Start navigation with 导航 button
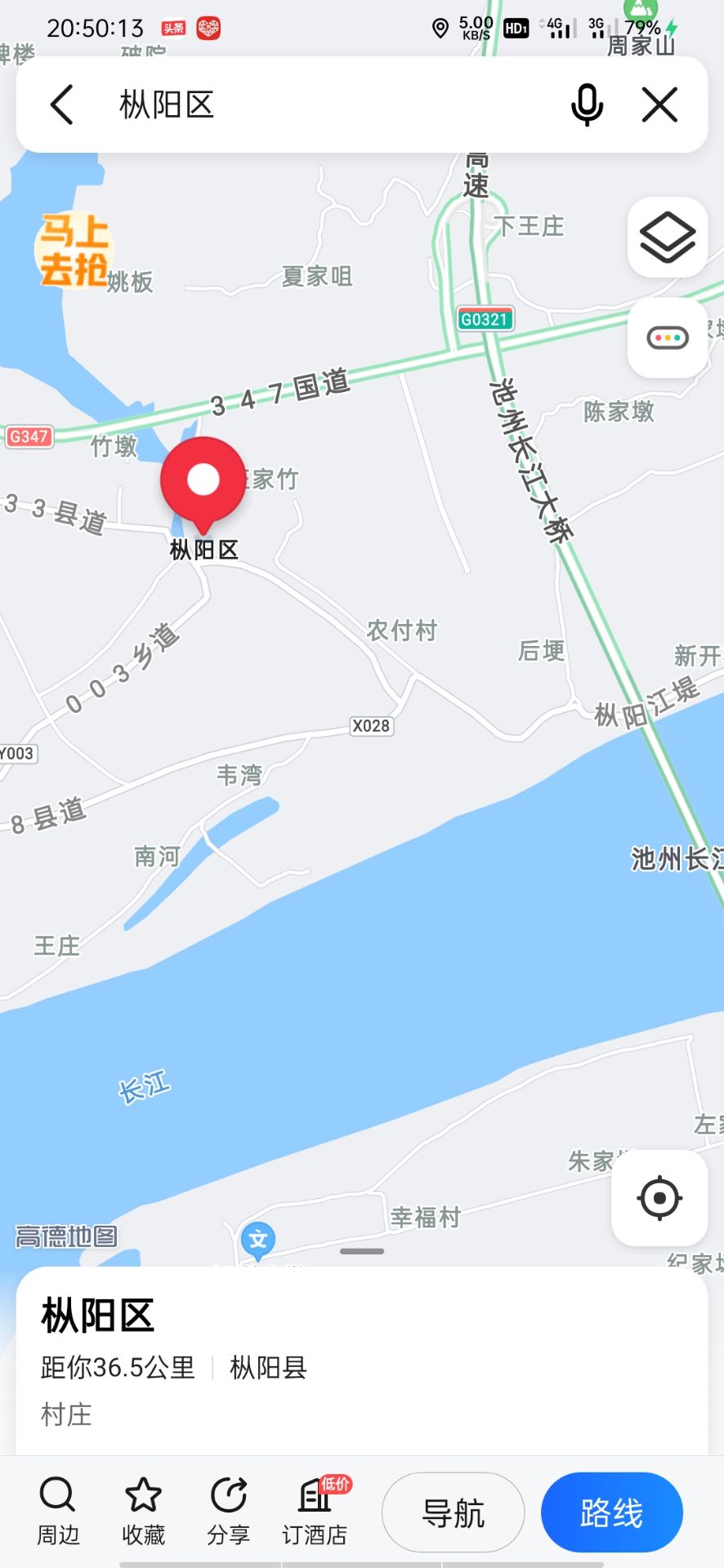The image size is (724, 1568). point(453,1512)
